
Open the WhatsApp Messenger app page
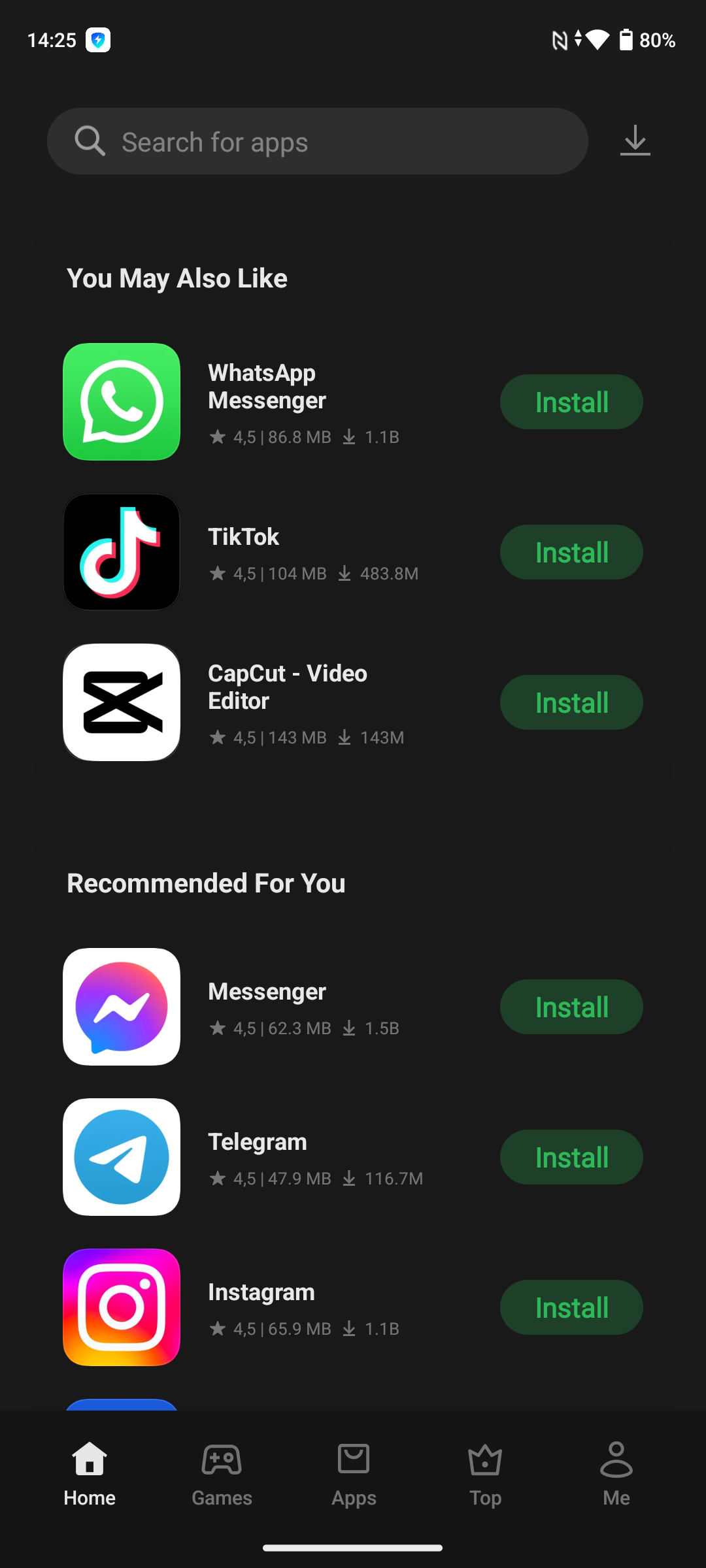pyautogui.click(x=267, y=387)
